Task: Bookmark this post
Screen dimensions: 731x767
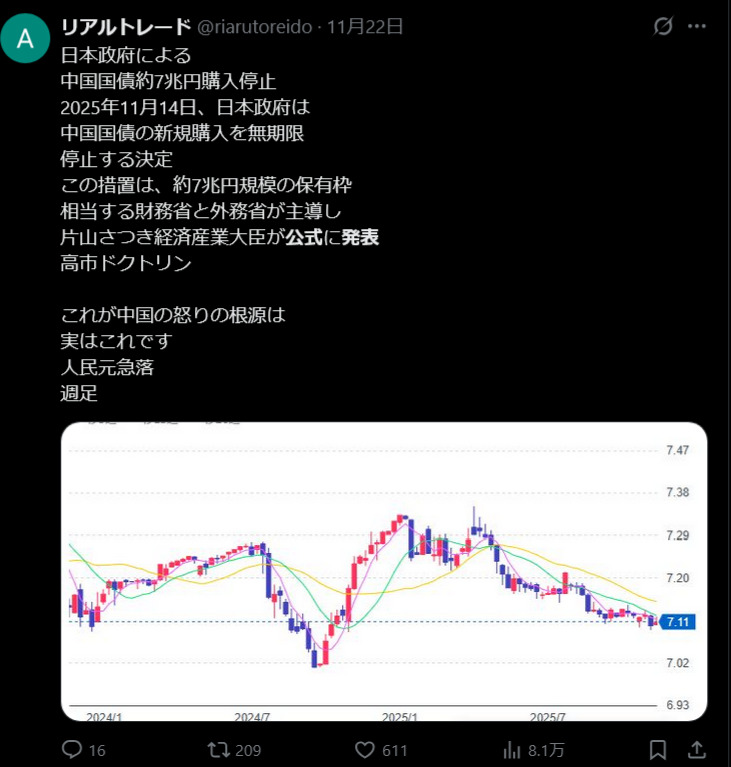Action: (658, 749)
